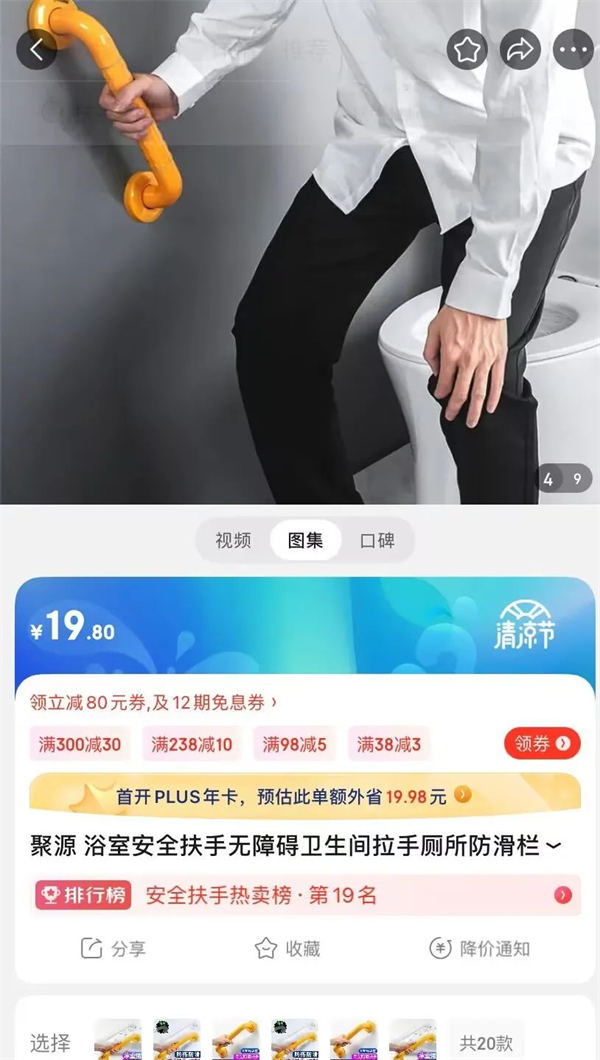Select the 满238减10 coupon chip

(191, 743)
